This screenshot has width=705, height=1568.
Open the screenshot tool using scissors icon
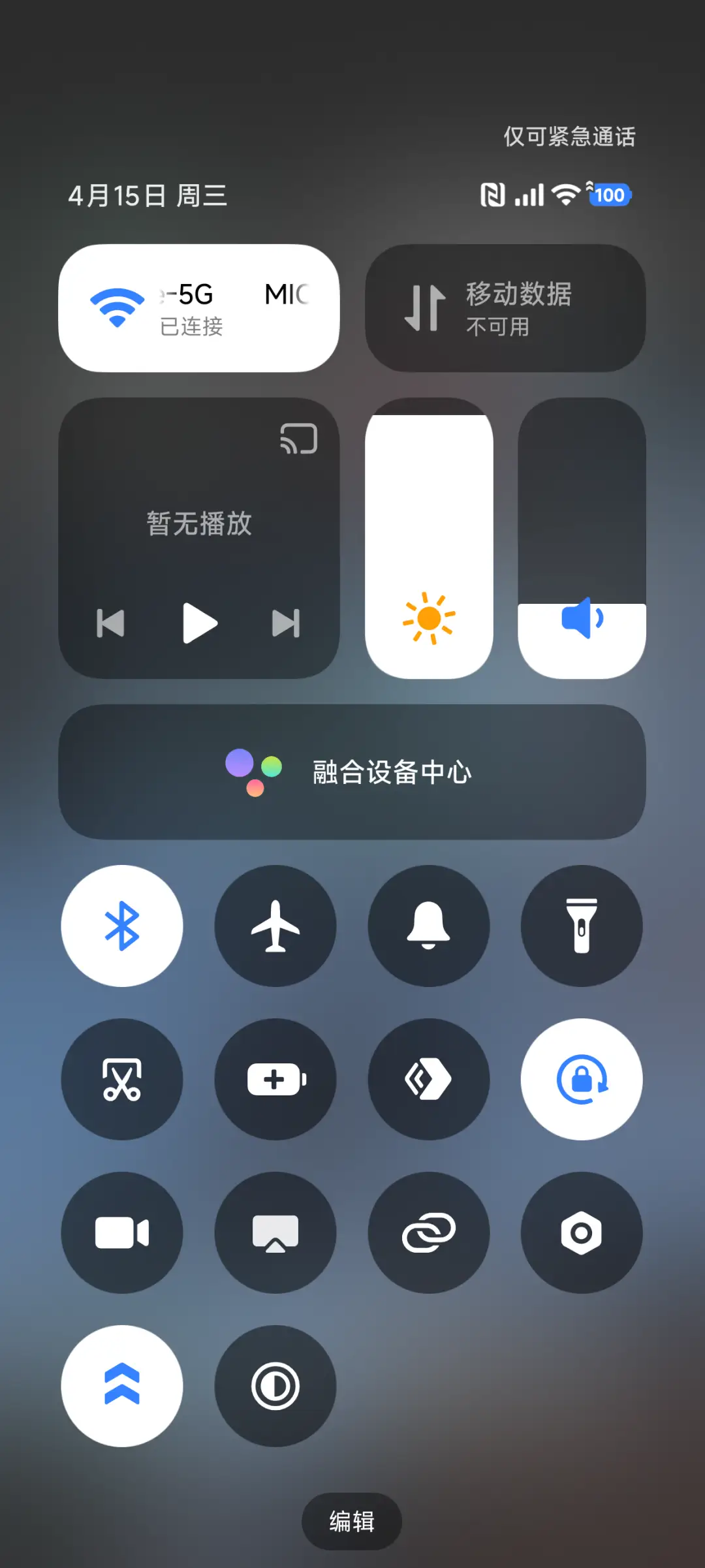[122, 1080]
